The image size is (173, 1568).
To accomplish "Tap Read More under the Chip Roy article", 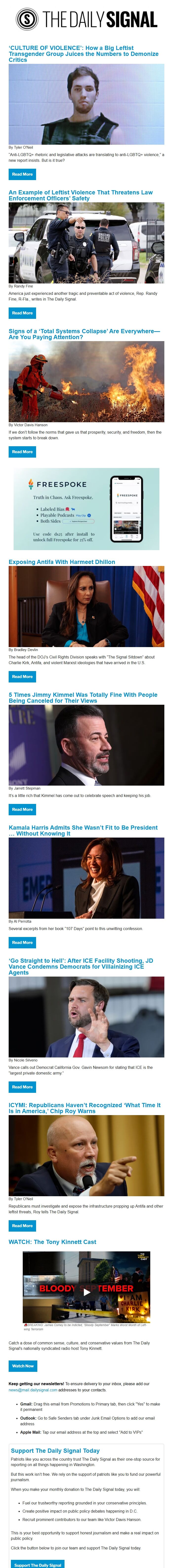I will (22, 1225).
